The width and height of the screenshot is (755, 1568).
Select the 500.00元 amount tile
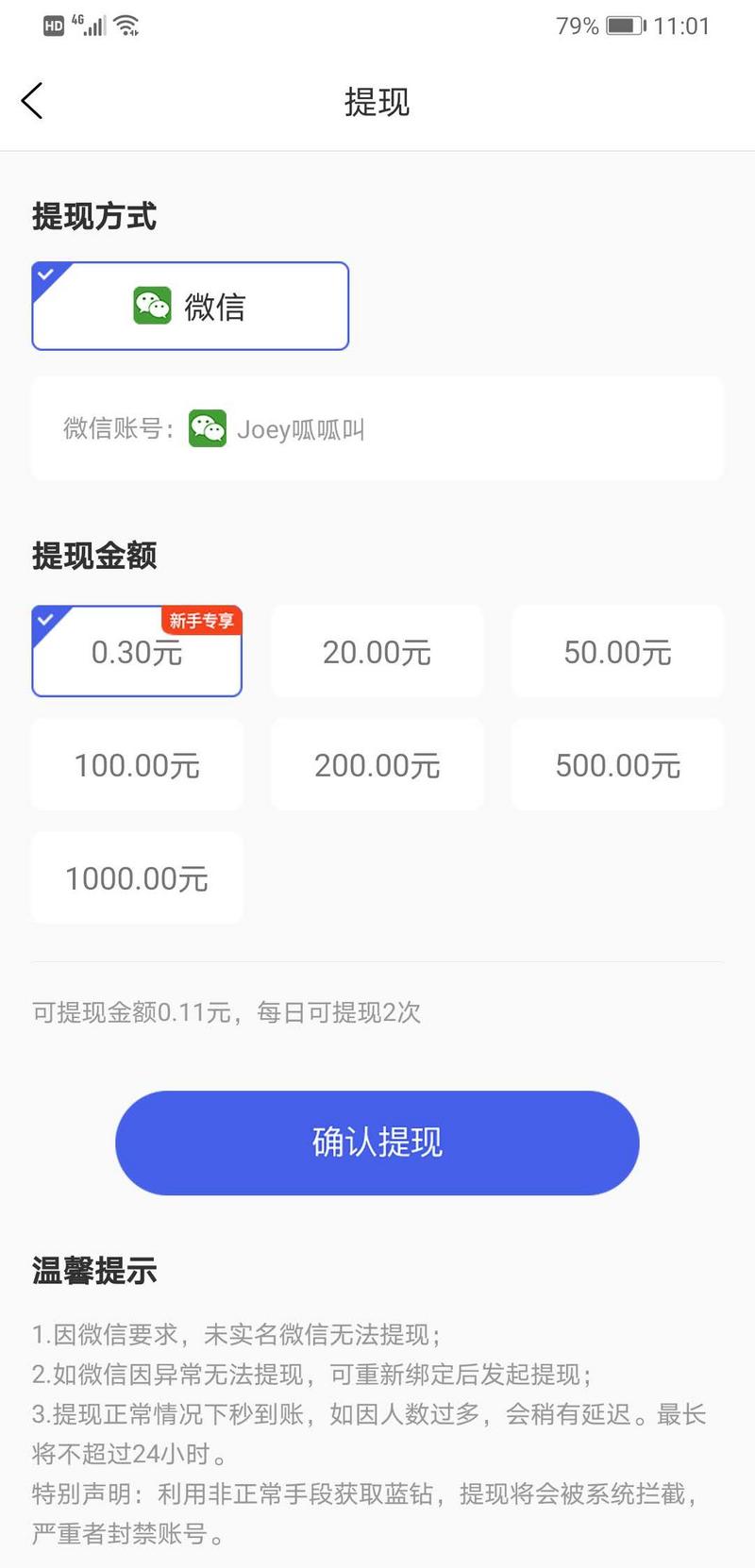pos(617,764)
